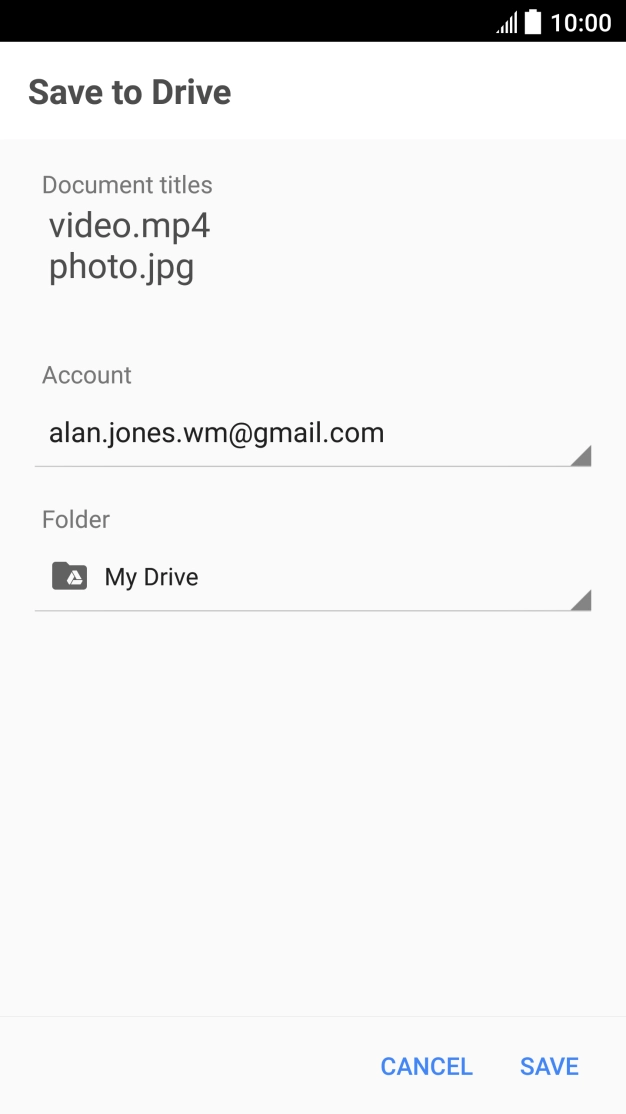
Task: Save the files to Drive
Action: [549, 1066]
